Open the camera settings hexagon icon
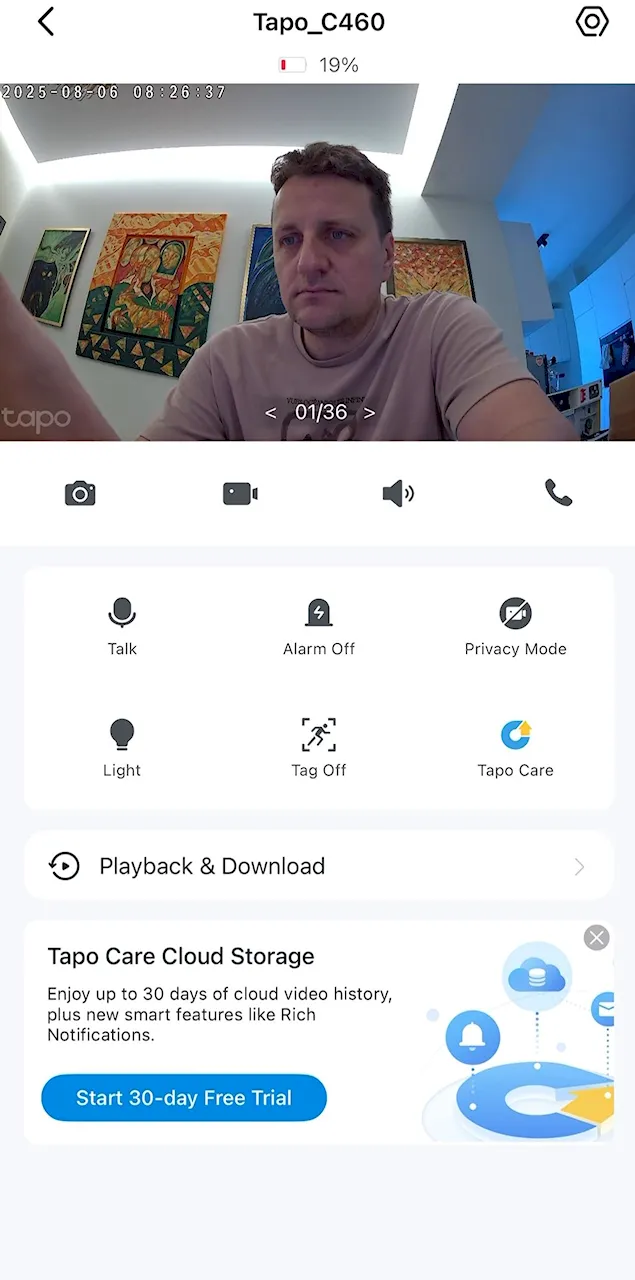 592,21
